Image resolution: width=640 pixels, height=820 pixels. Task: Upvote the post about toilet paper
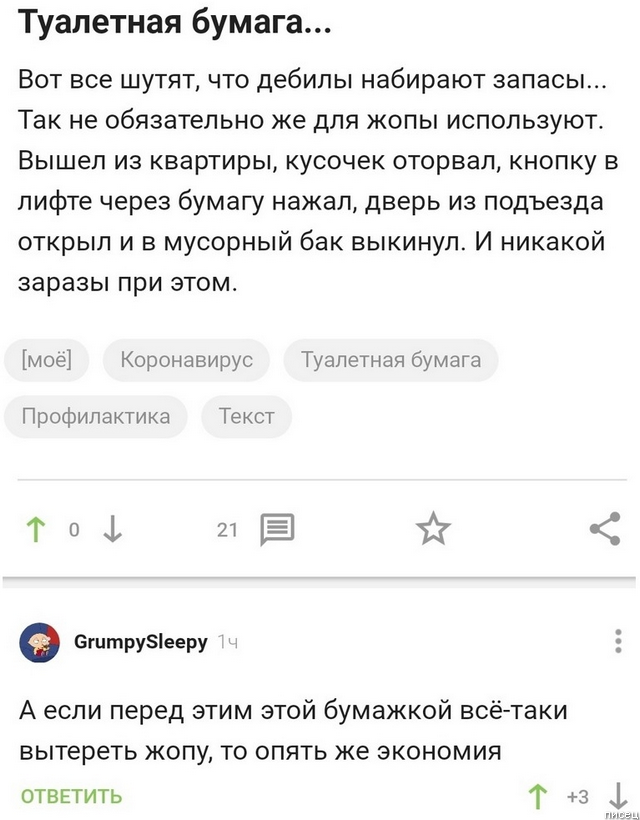[37, 529]
